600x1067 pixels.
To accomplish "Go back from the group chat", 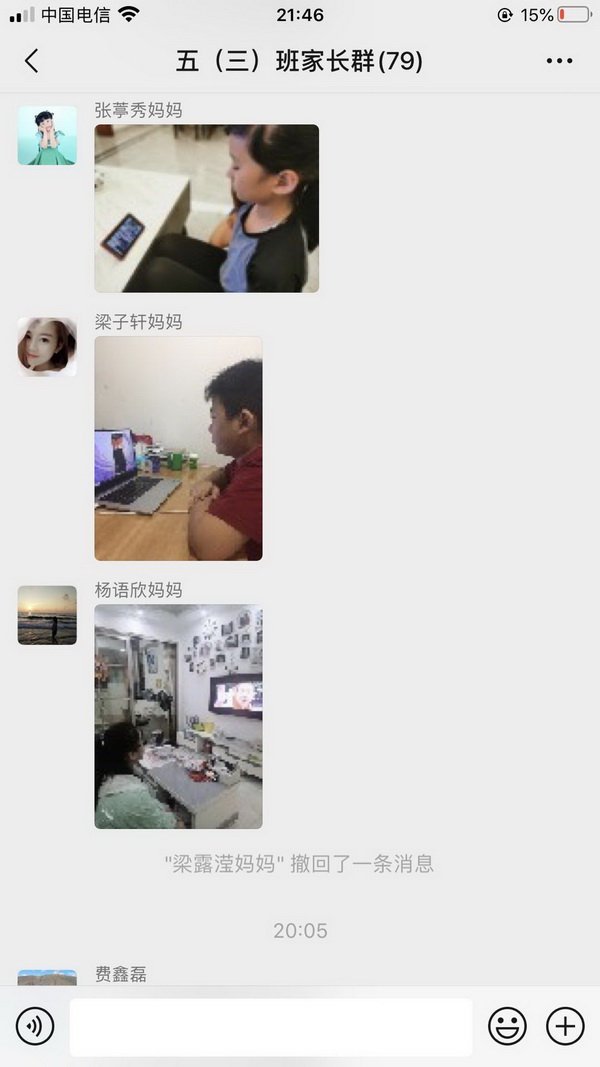I will point(31,61).
